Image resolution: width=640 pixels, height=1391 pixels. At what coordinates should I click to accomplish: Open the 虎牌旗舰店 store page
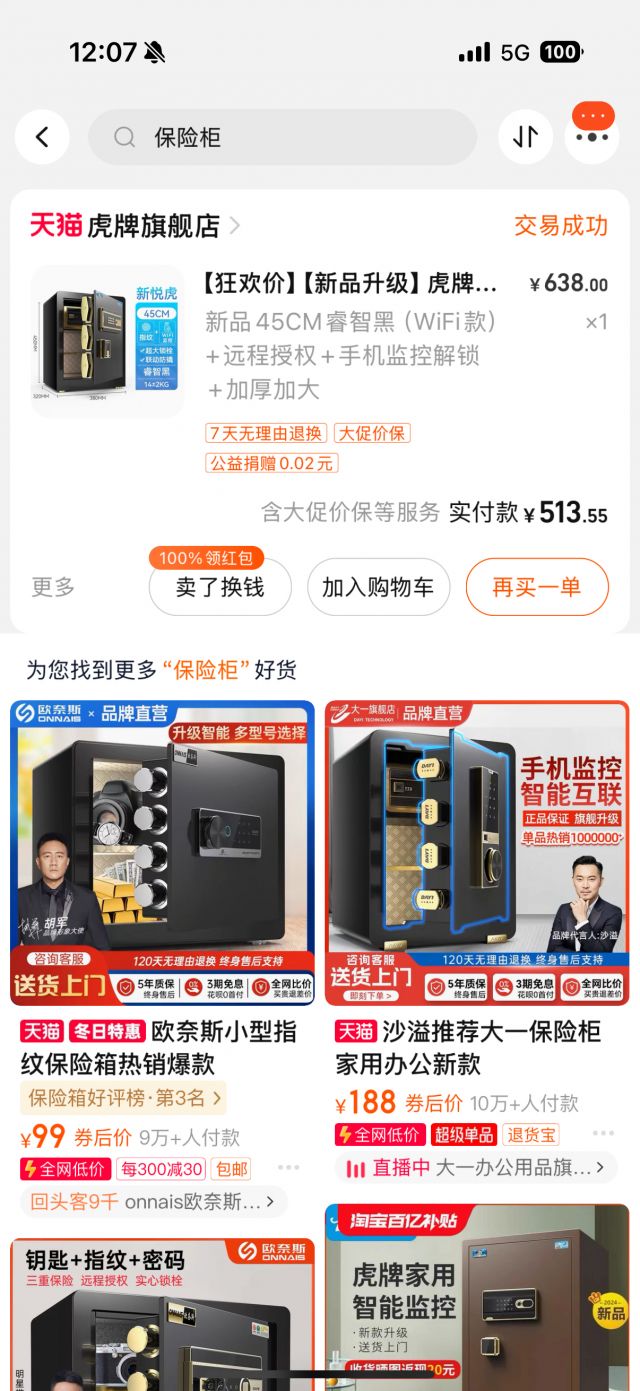[135, 226]
